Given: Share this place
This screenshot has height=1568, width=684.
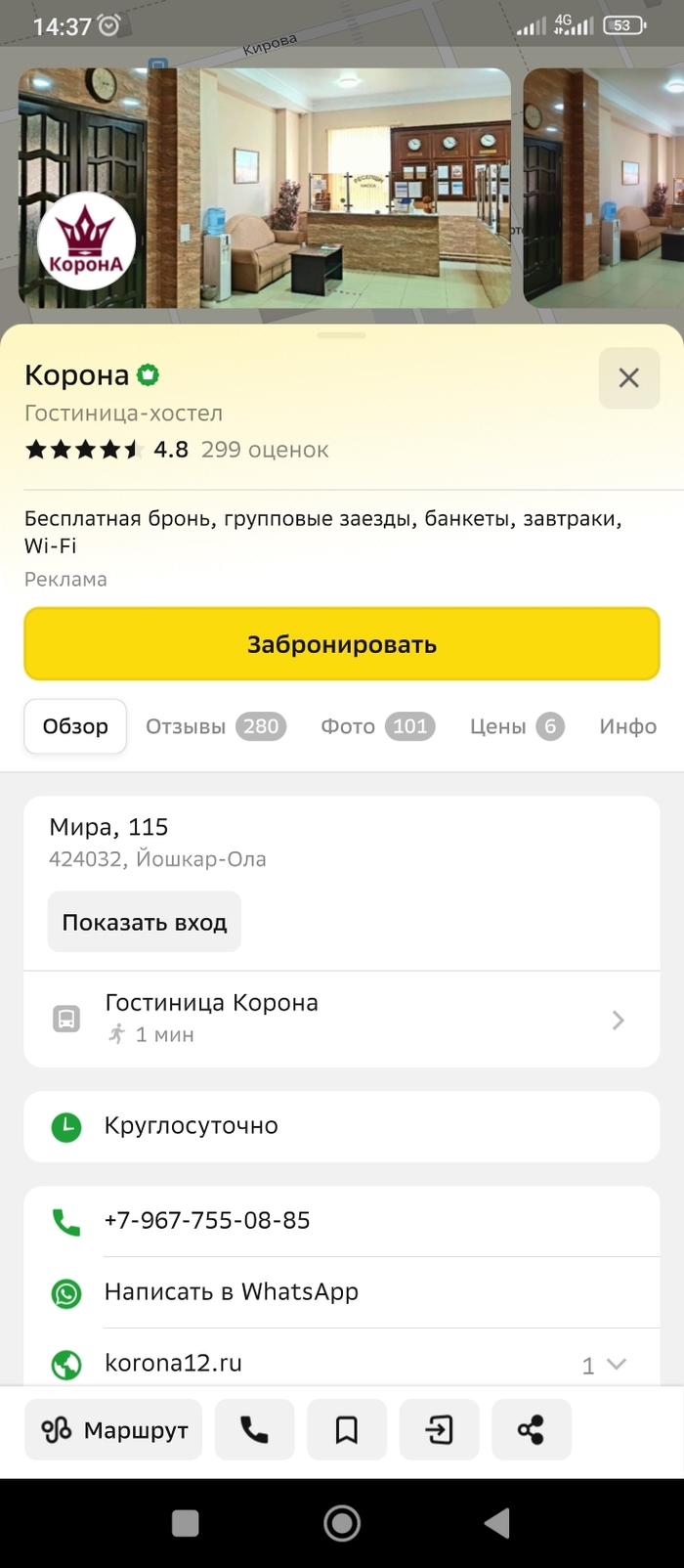Looking at the screenshot, I should 531,1430.
